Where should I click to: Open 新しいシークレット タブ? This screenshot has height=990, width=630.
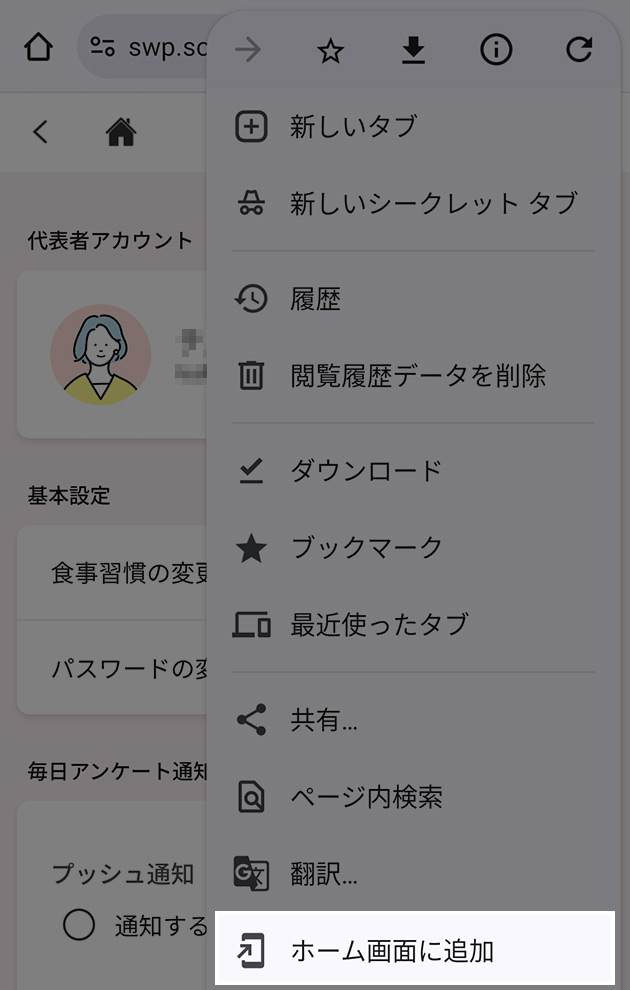(x=432, y=204)
